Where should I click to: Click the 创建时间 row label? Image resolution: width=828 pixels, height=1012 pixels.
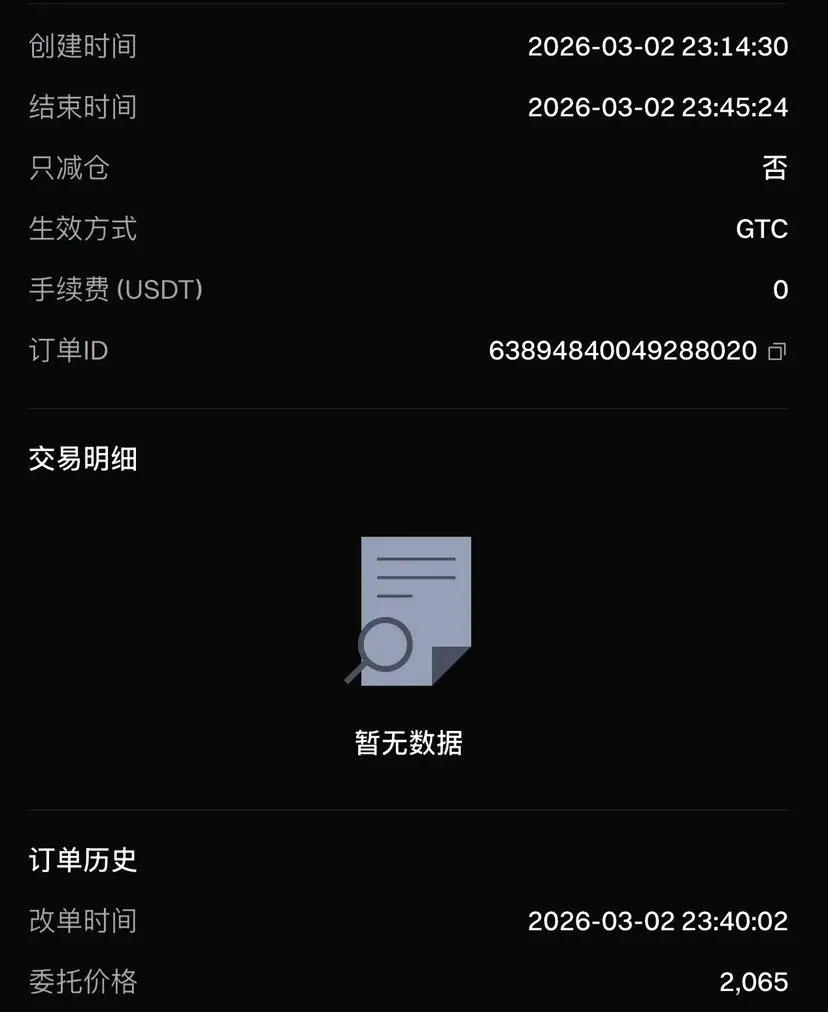coord(83,46)
